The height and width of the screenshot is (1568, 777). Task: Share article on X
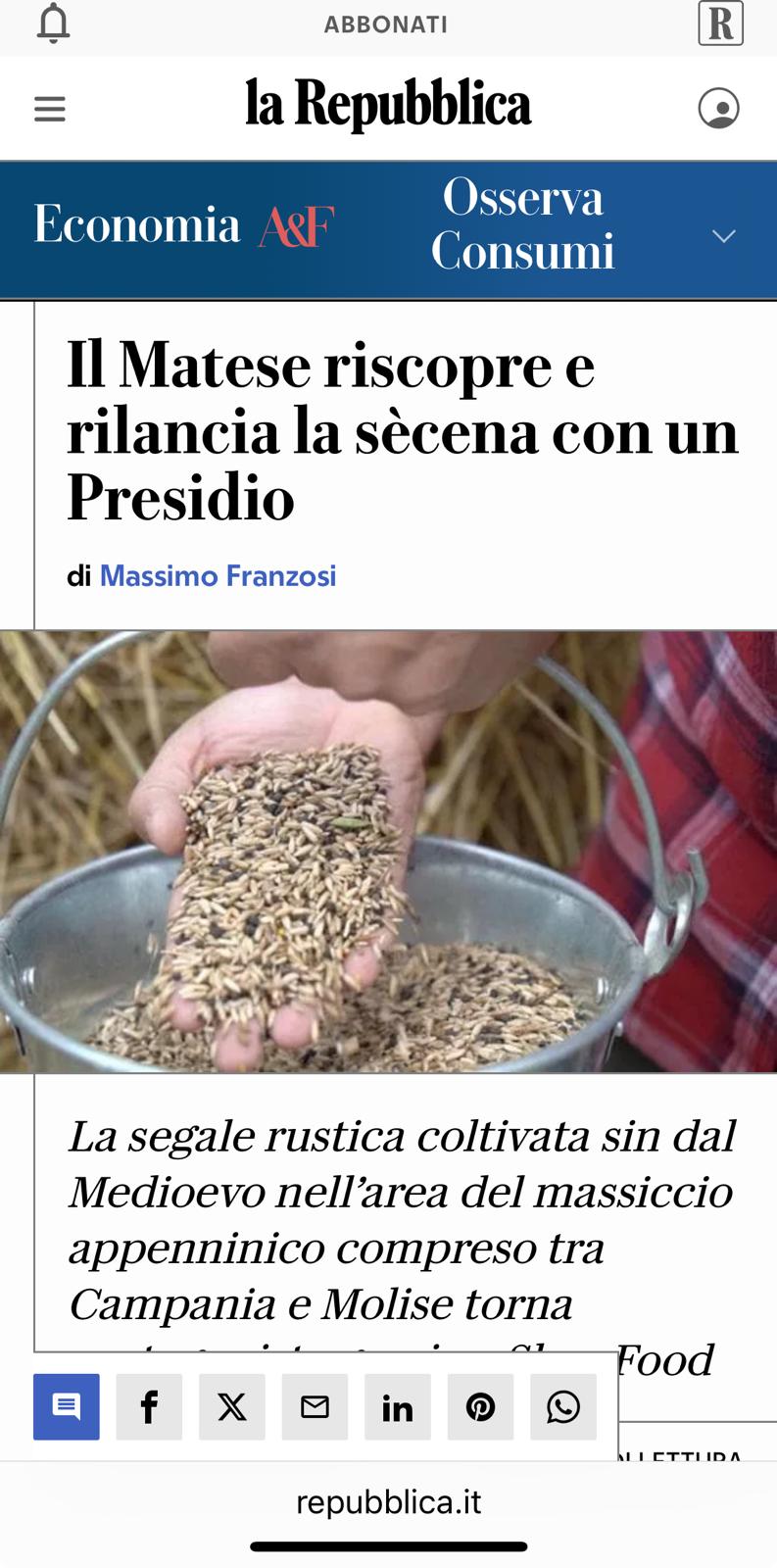click(x=232, y=1407)
